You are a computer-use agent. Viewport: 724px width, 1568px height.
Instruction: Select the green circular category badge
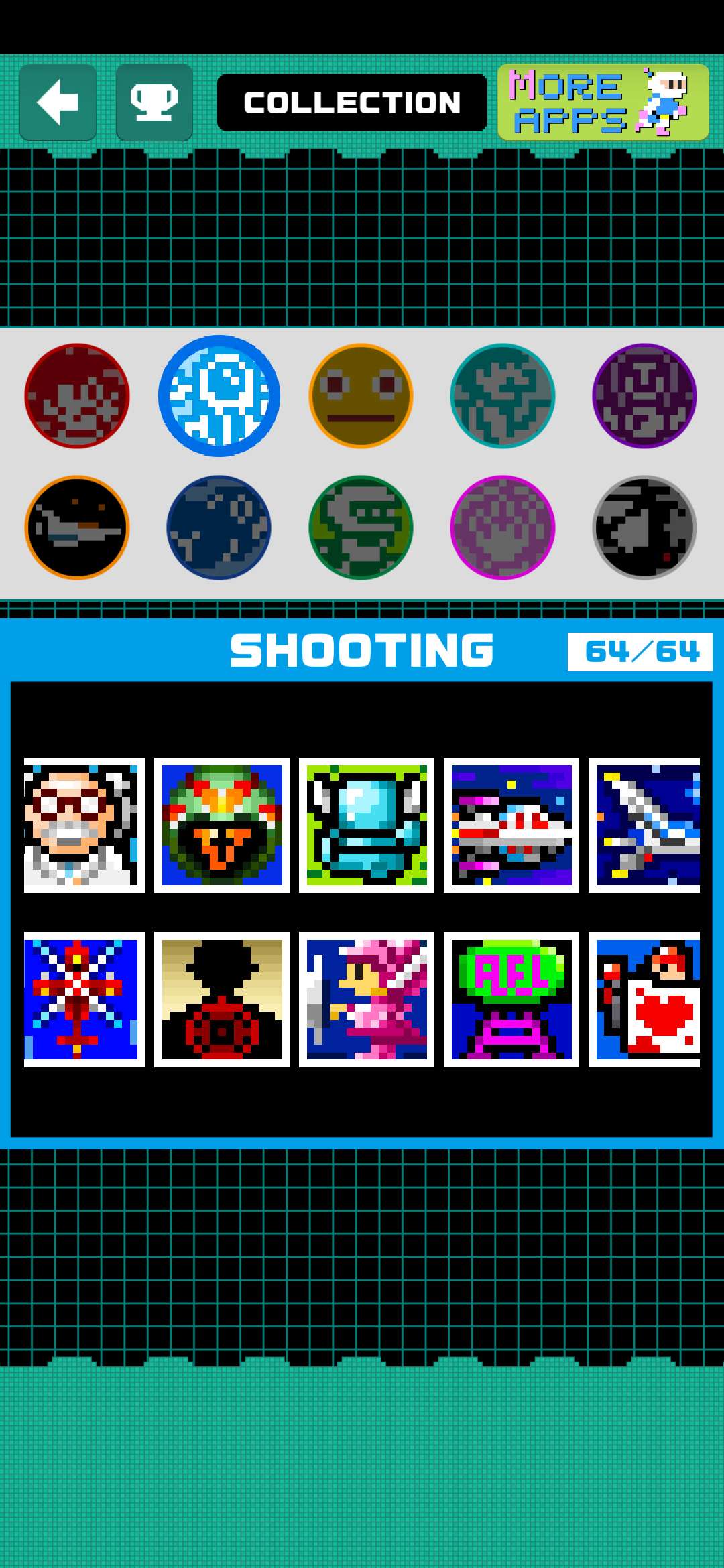pos(361,527)
